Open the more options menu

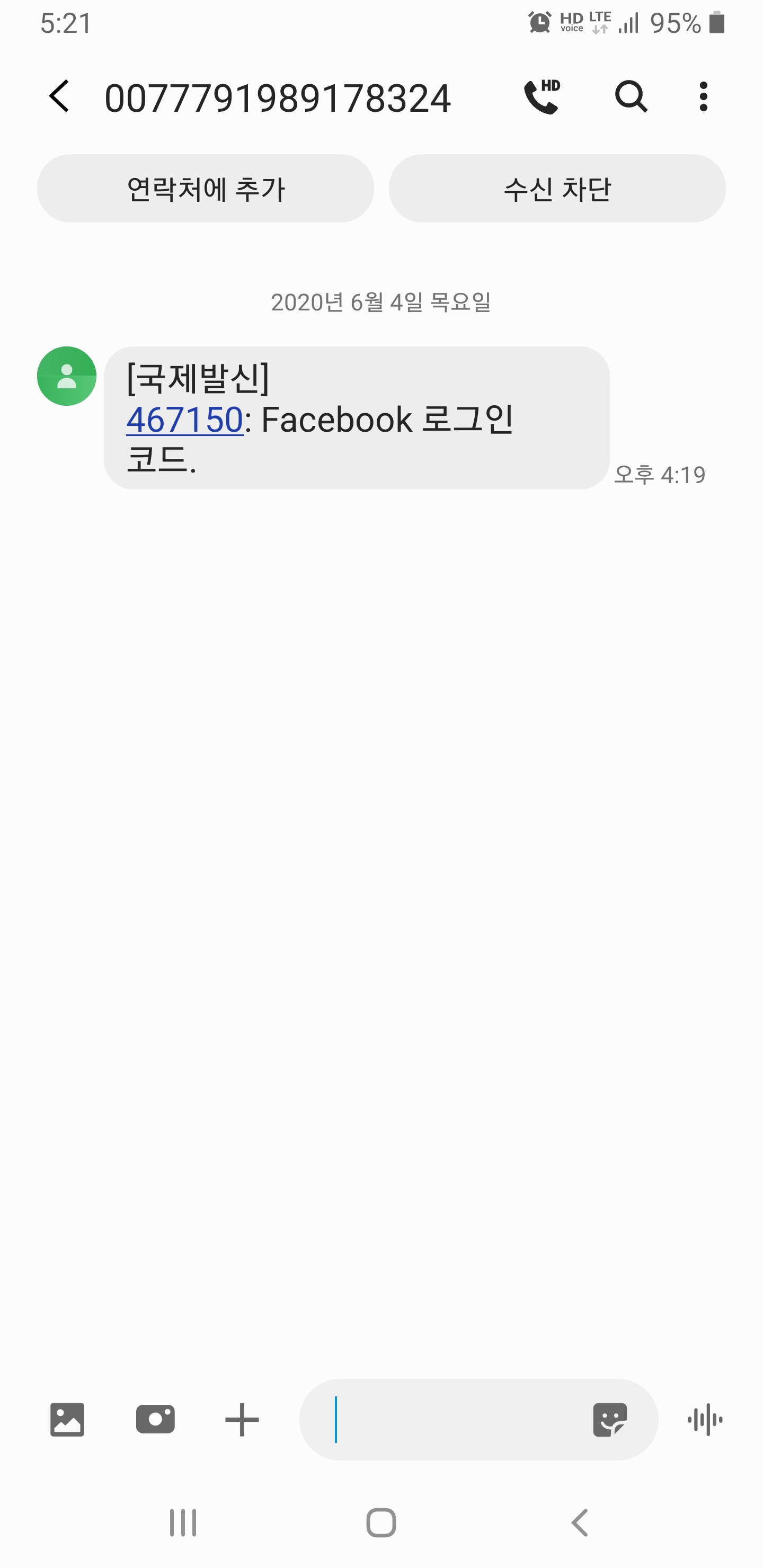[703, 96]
